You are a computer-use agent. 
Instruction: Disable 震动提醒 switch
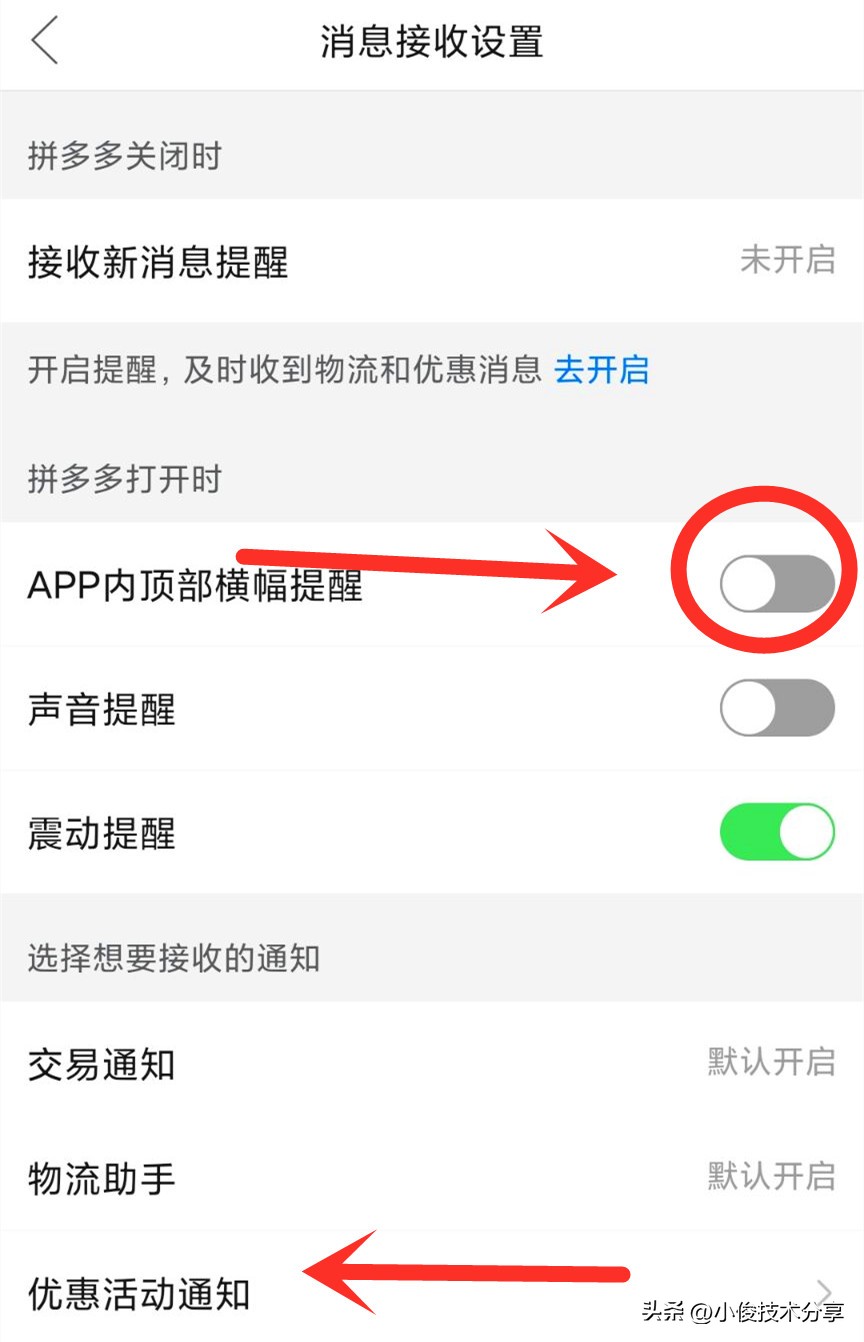[777, 832]
